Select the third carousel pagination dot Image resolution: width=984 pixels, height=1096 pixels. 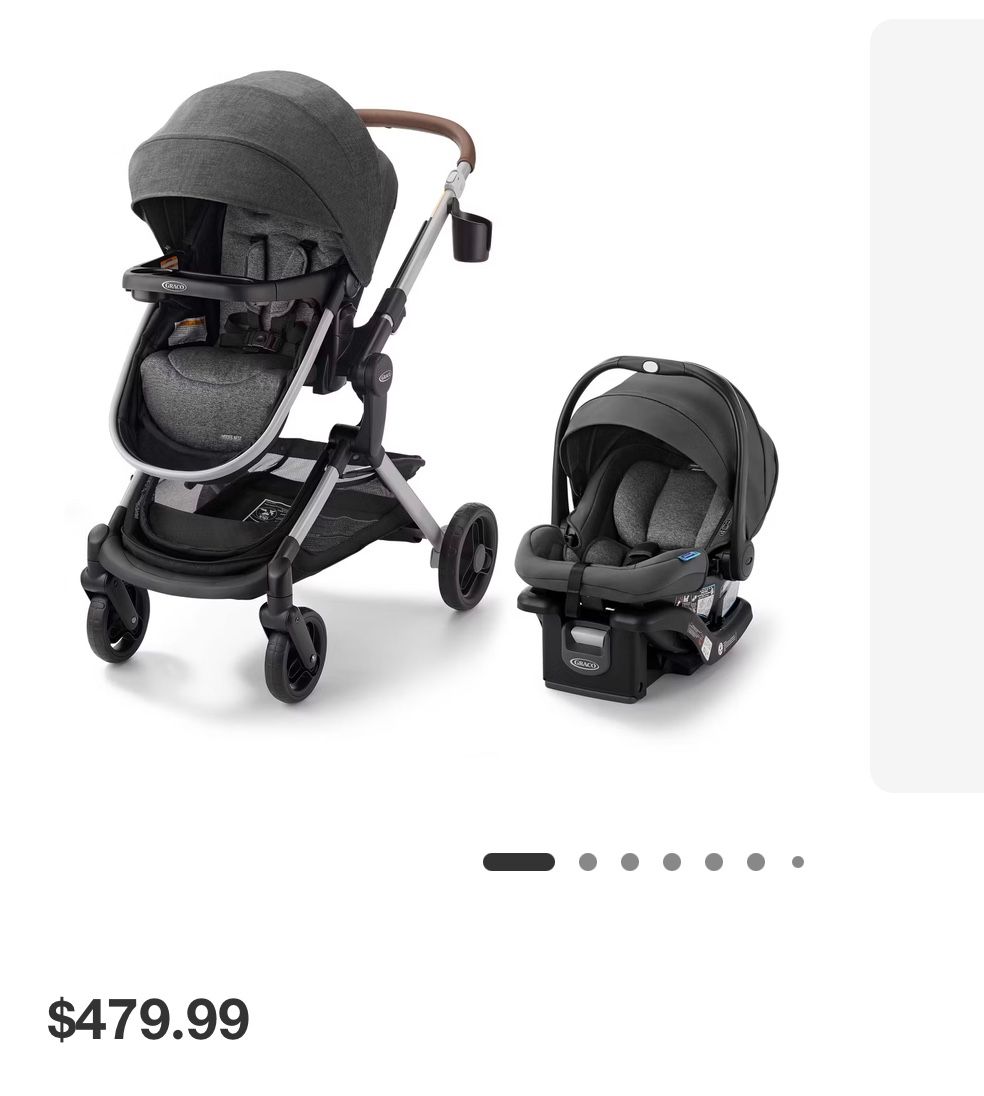(629, 860)
